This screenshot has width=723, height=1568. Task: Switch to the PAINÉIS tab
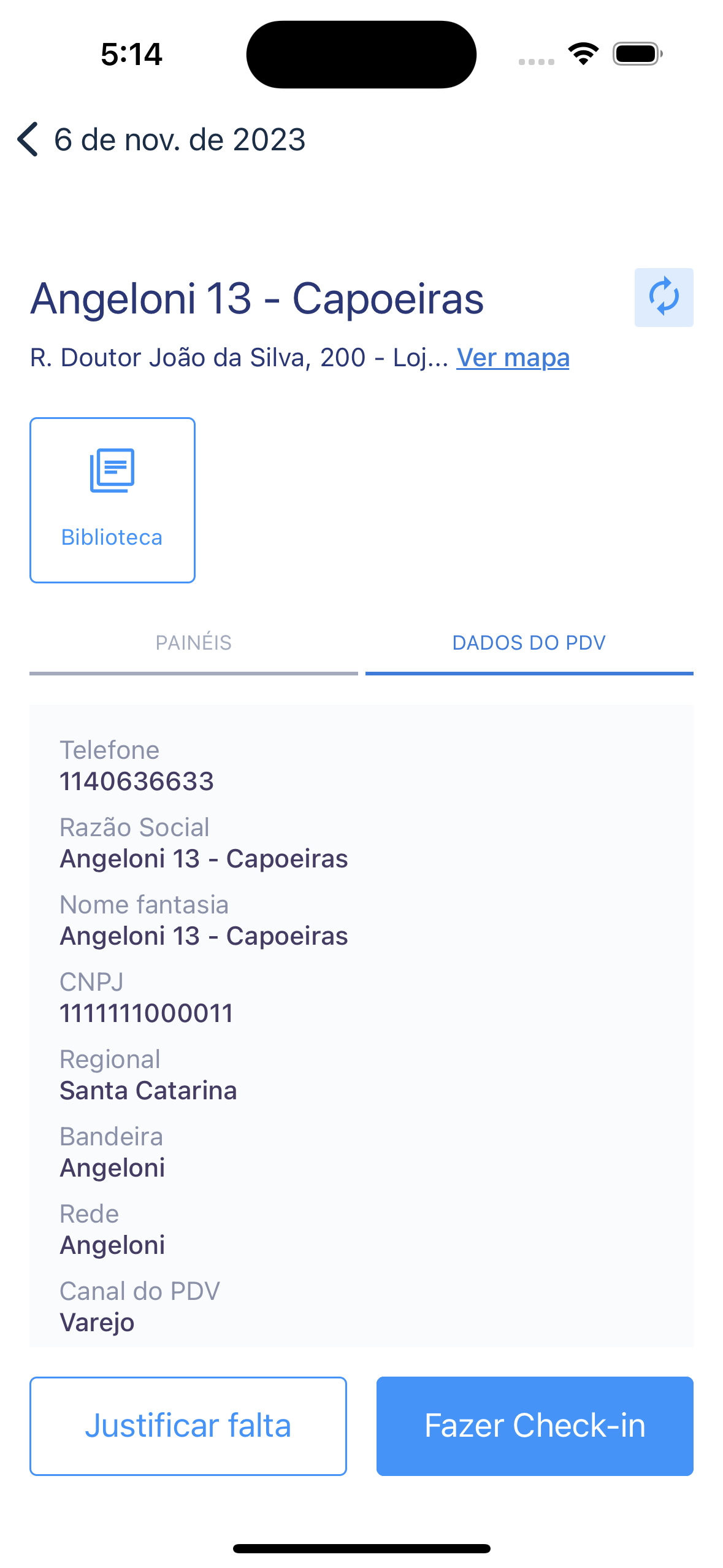194,642
